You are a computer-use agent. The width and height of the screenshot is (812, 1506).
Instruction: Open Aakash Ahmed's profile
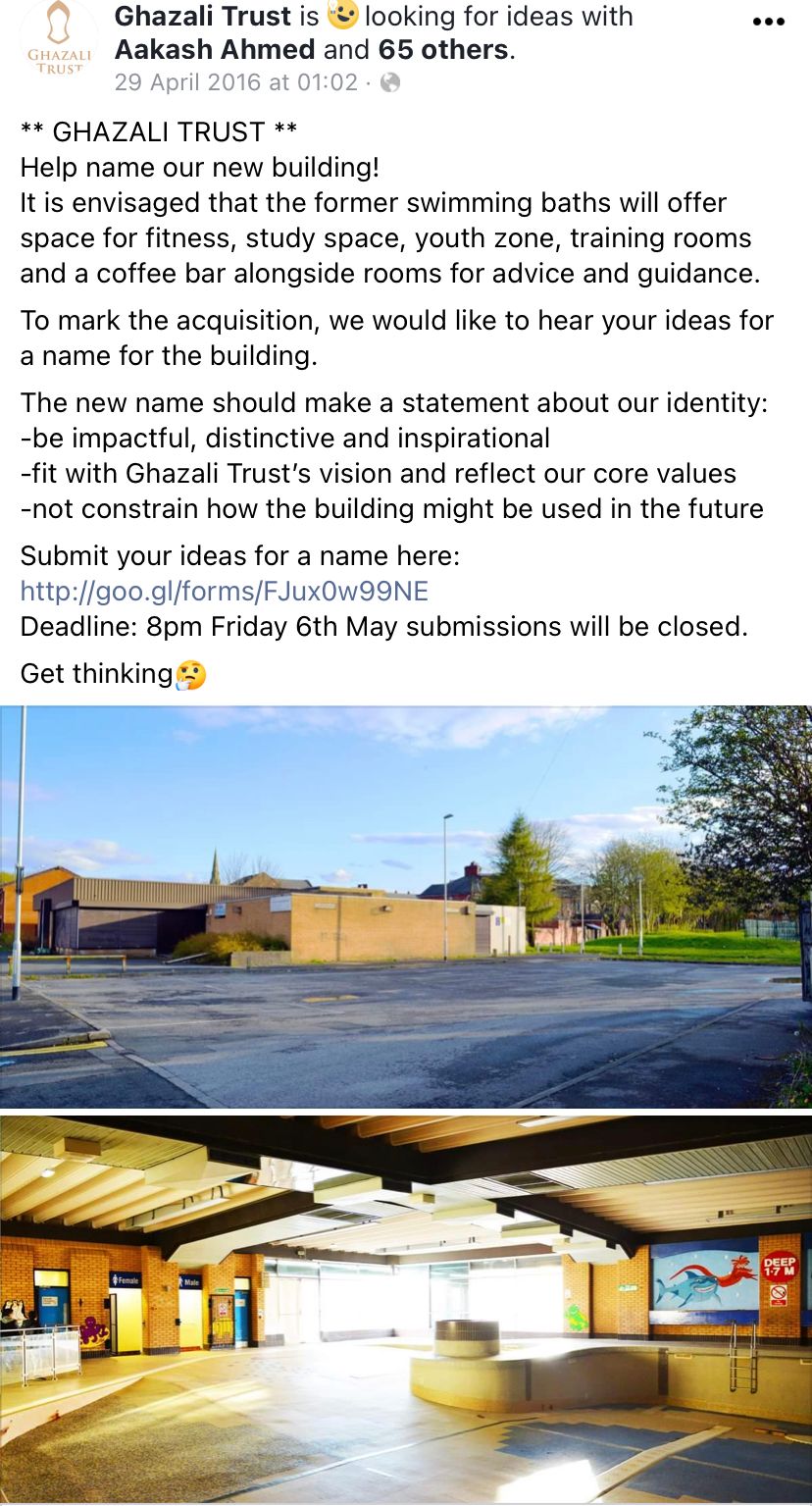coord(215,50)
